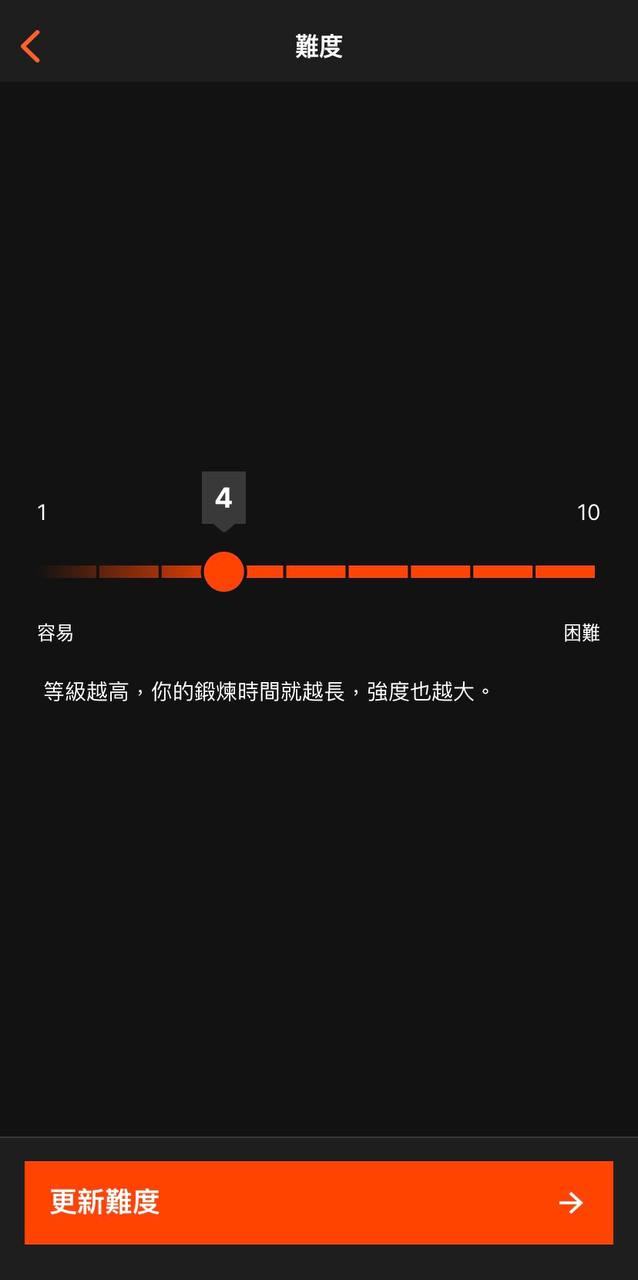Tap the 更新難度 update difficulty button
The width and height of the screenshot is (638, 1280).
[318, 1202]
